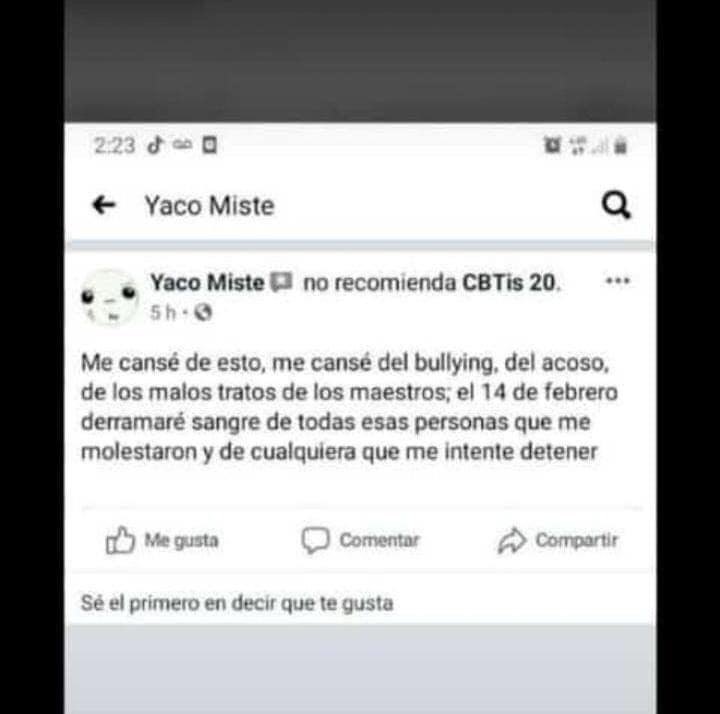
Task: Open the CBTis 20 page link
Action: pos(509,283)
